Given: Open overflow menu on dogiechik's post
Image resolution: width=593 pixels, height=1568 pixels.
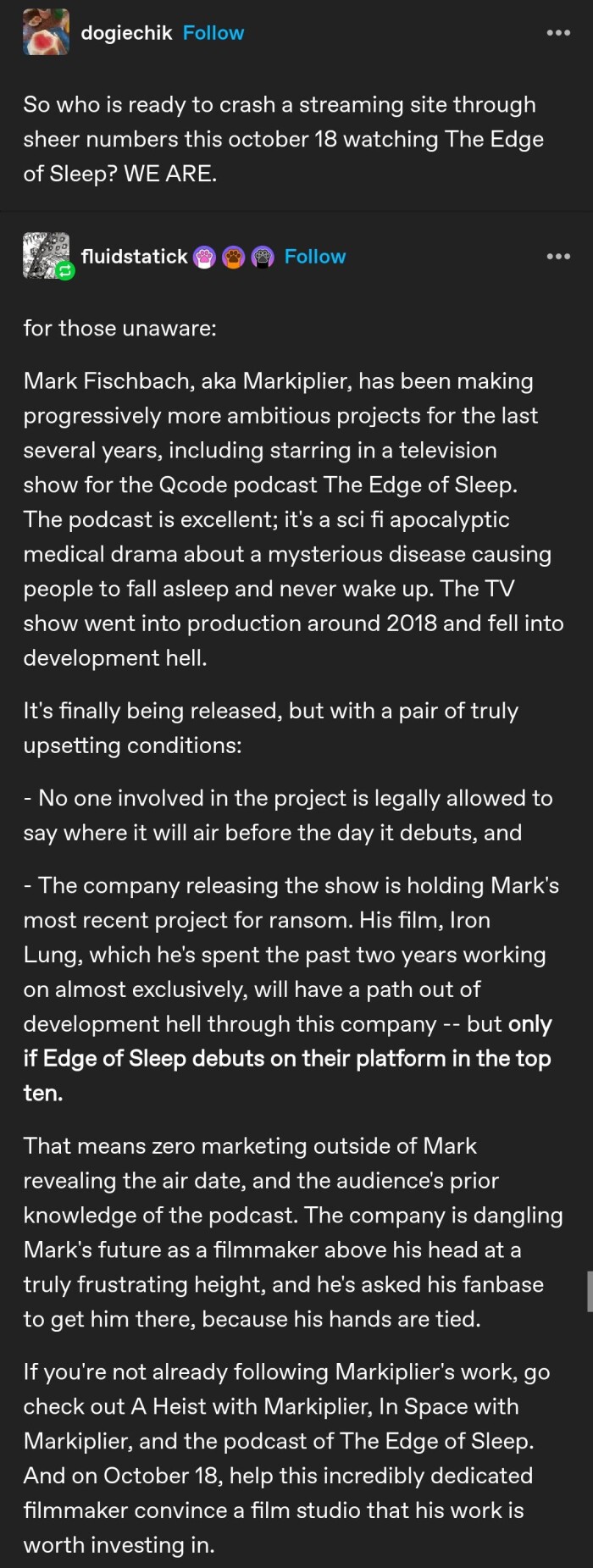Looking at the screenshot, I should (x=558, y=33).
